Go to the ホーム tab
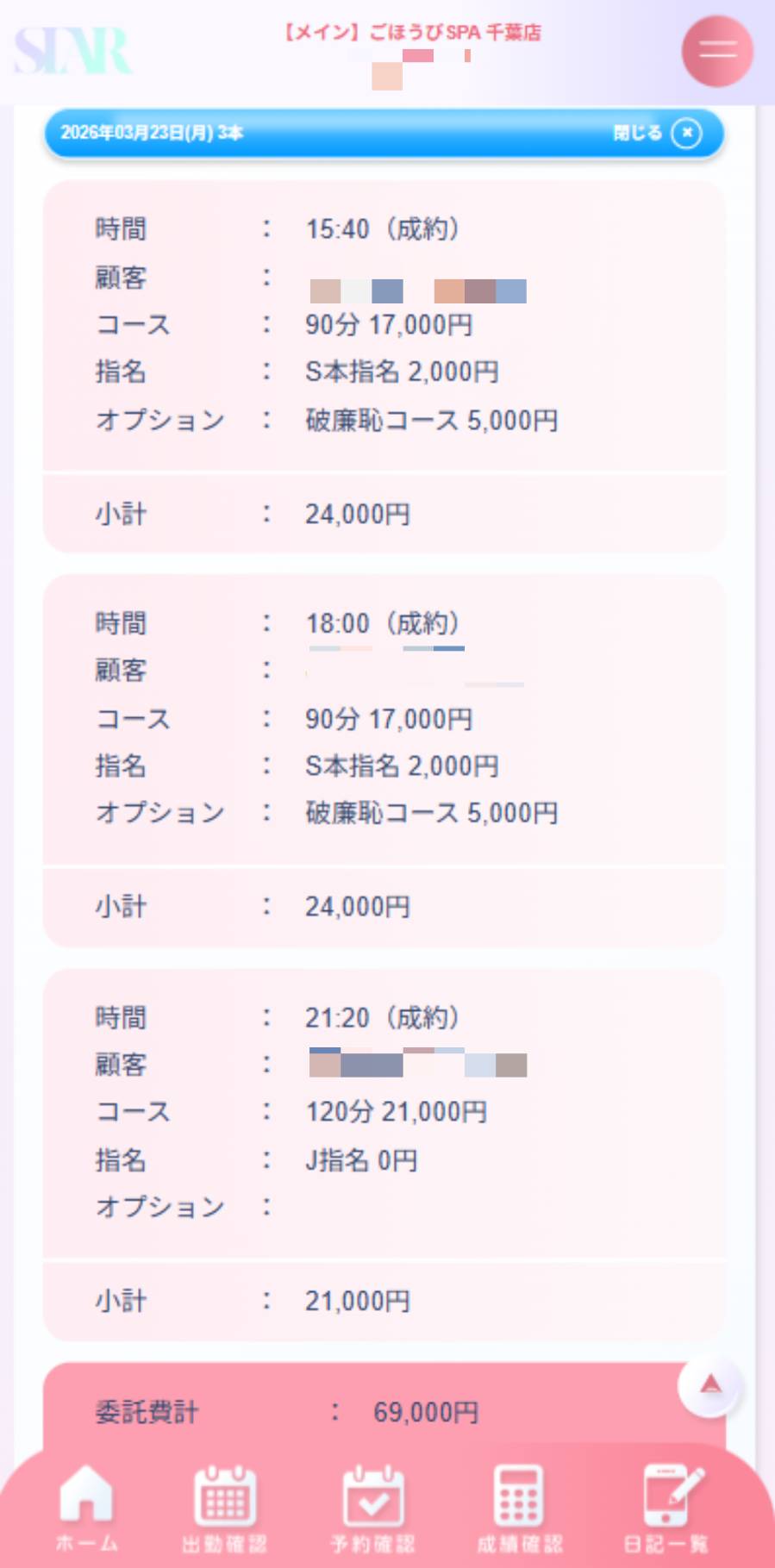The height and width of the screenshot is (1568, 775). coord(86,1507)
